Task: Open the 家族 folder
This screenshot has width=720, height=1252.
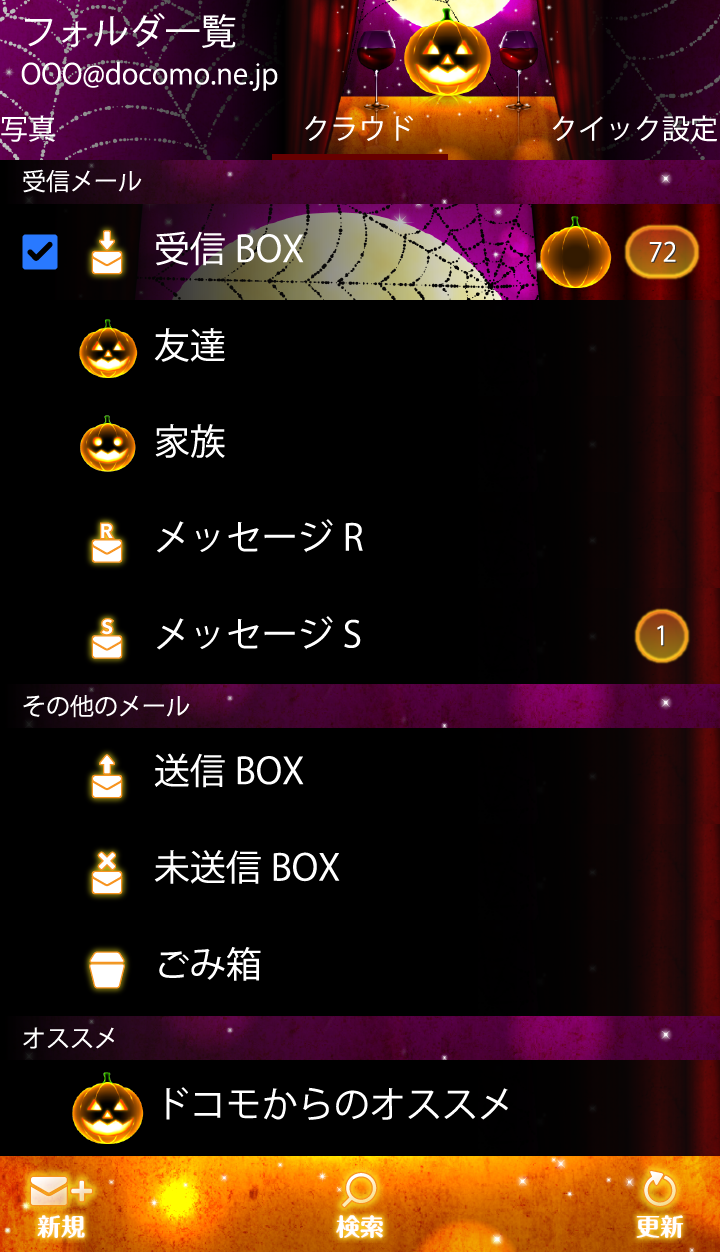Action: (x=190, y=443)
